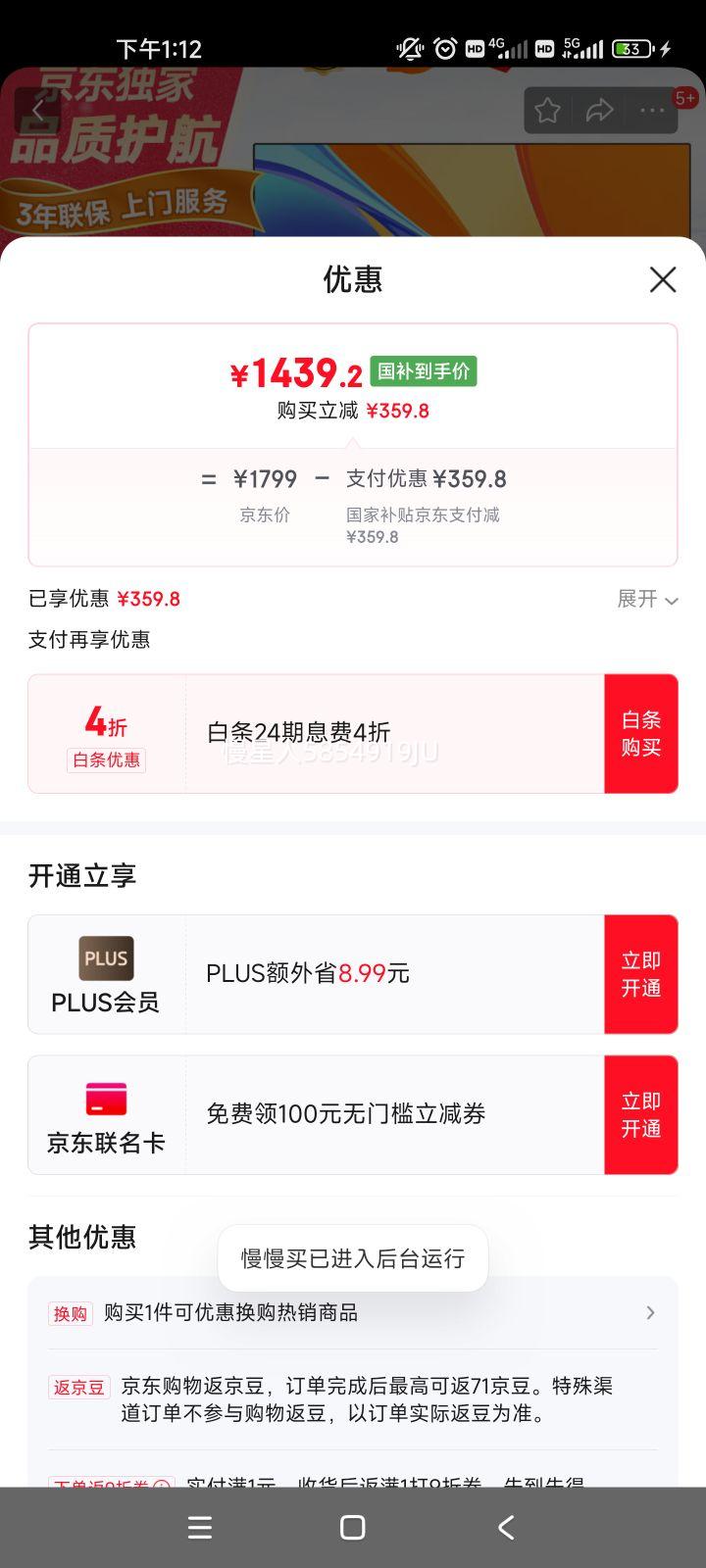Screen dimensions: 706x1568
Task: Go back using system navigation bar
Action: pos(506,1527)
